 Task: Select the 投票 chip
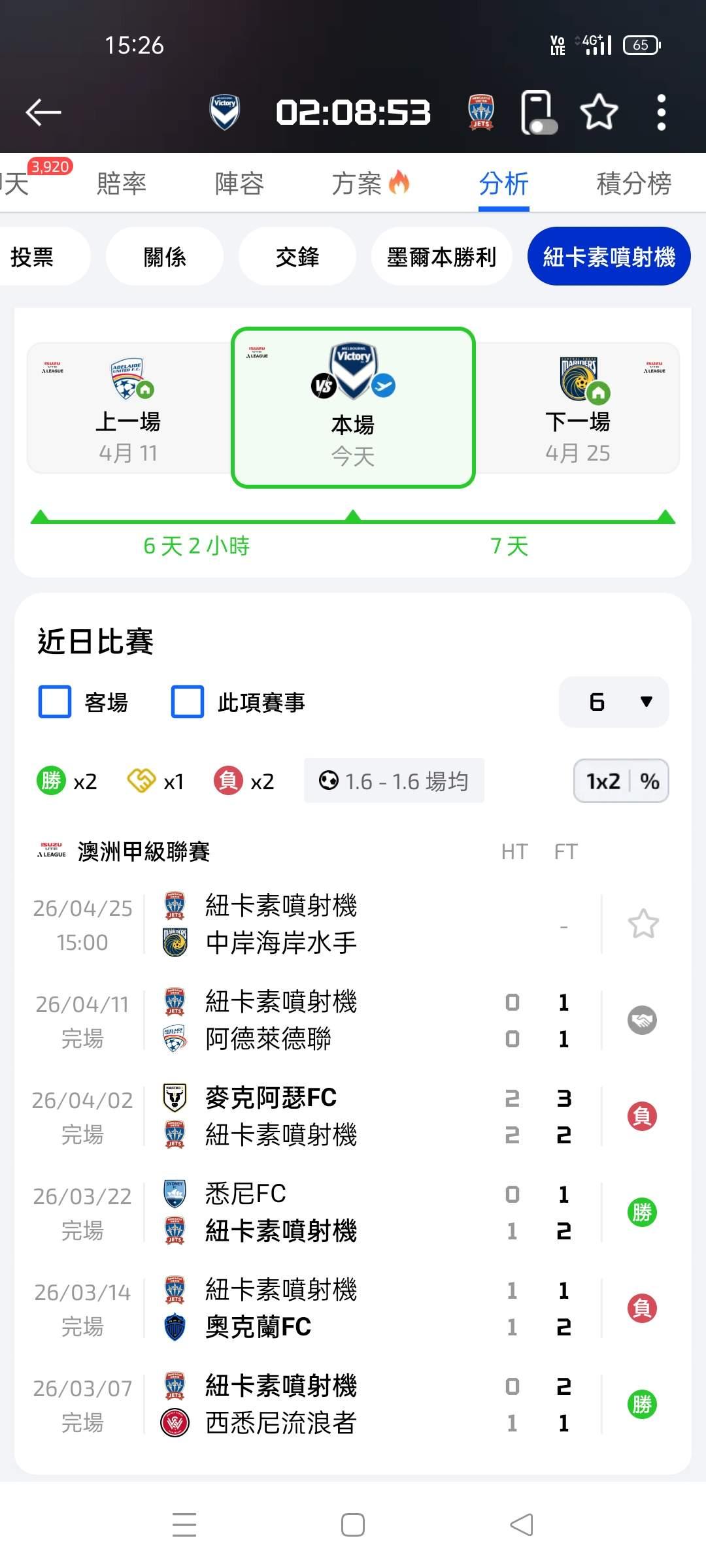pyautogui.click(x=33, y=257)
